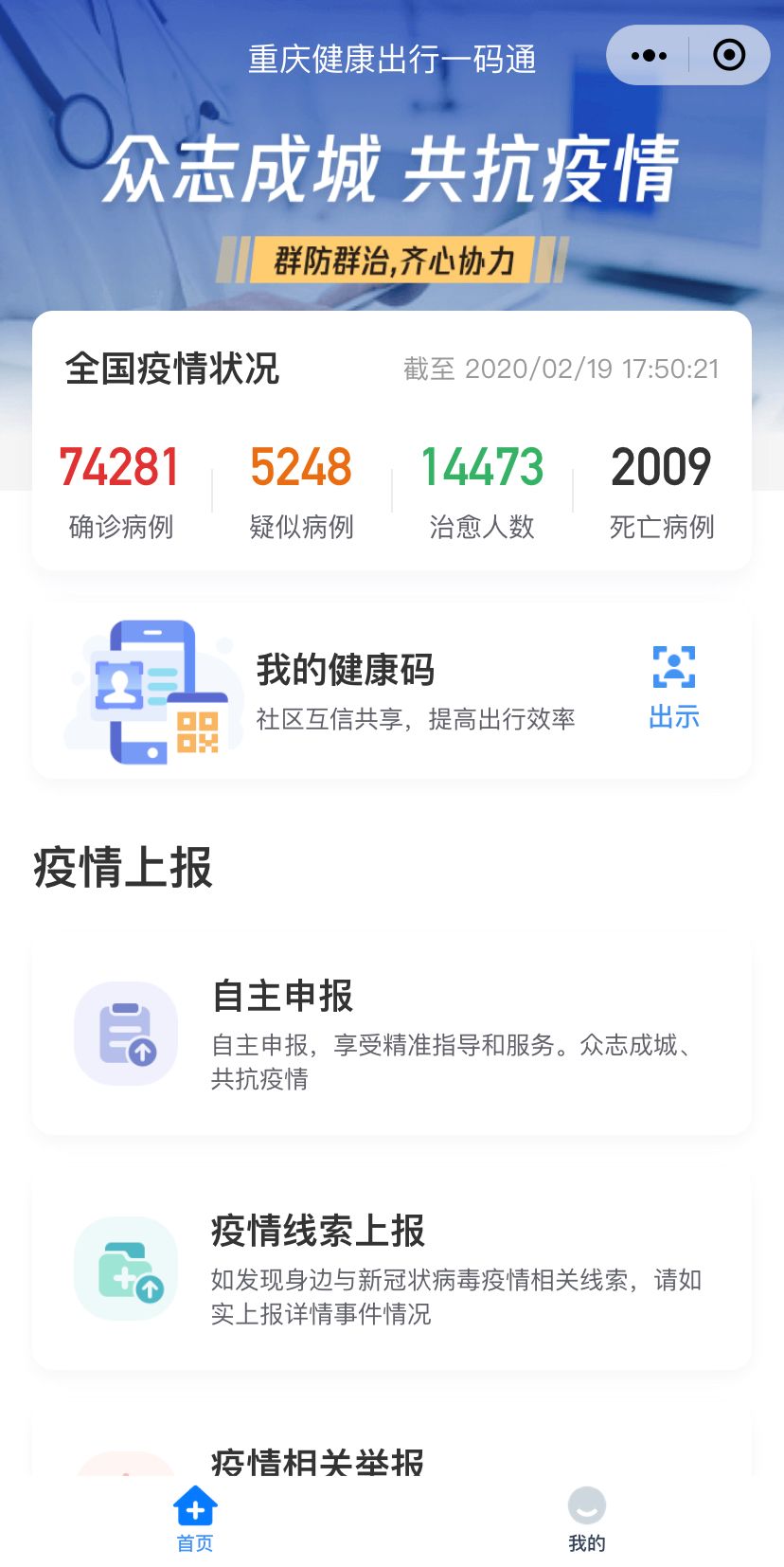
Task: Tap the capsule close/exit circle icon
Action: 728,55
